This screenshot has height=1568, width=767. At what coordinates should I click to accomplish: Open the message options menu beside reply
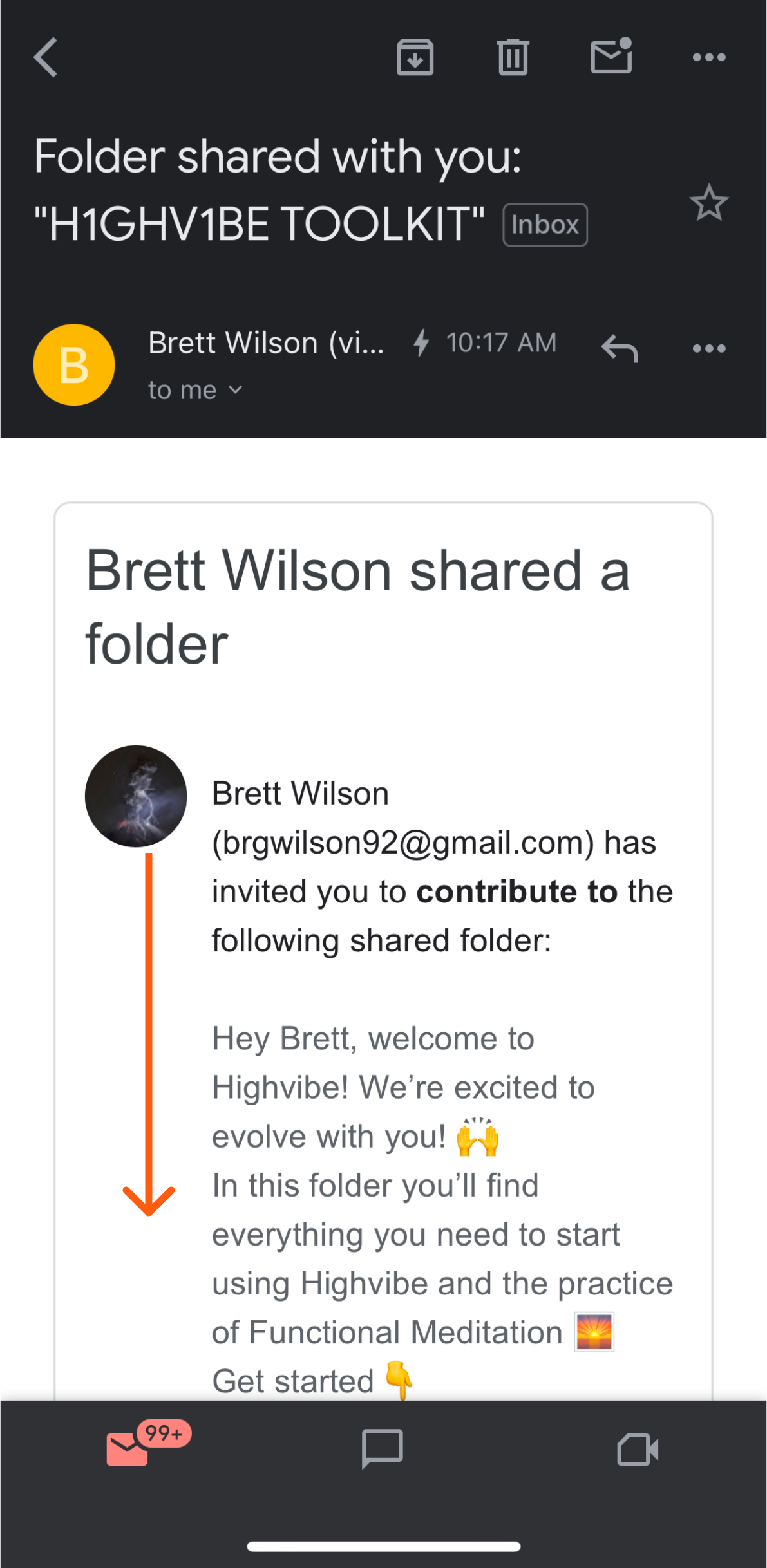[708, 348]
